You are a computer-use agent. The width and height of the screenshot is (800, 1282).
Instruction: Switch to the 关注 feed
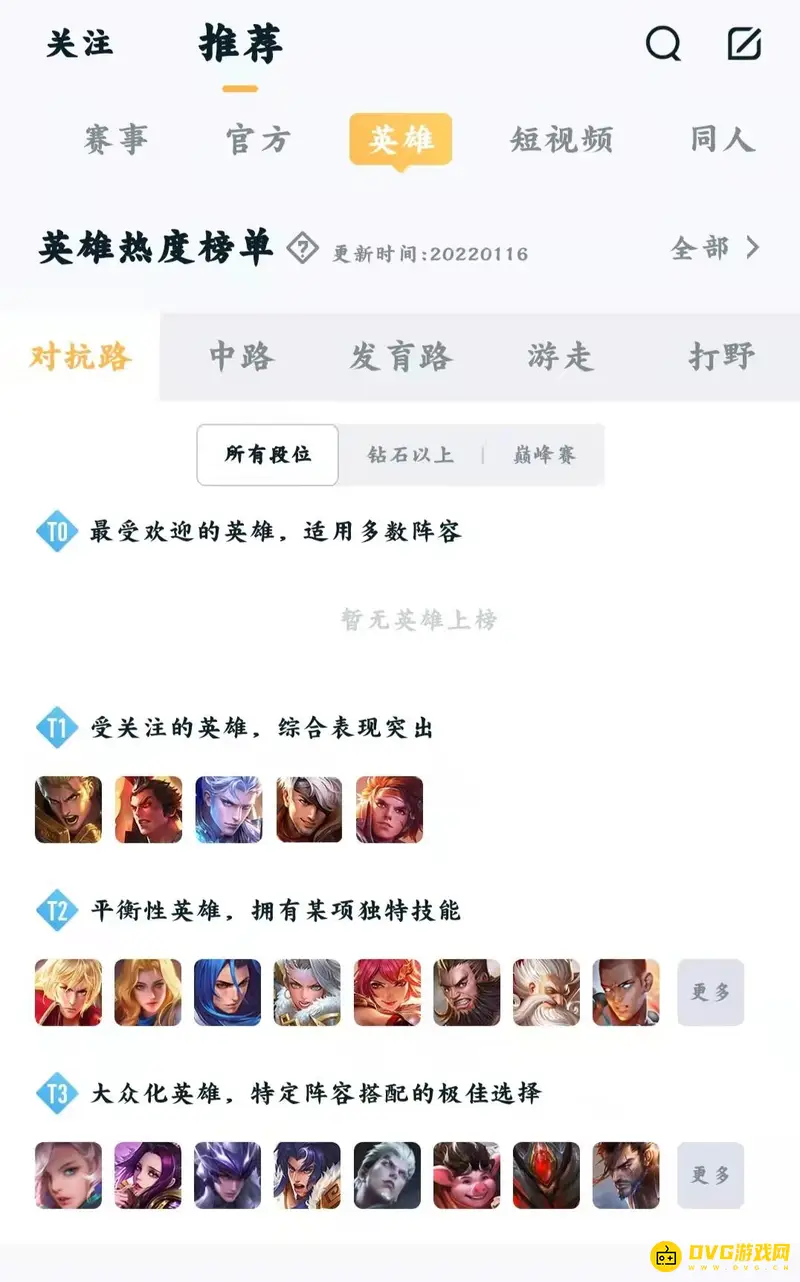(x=79, y=45)
